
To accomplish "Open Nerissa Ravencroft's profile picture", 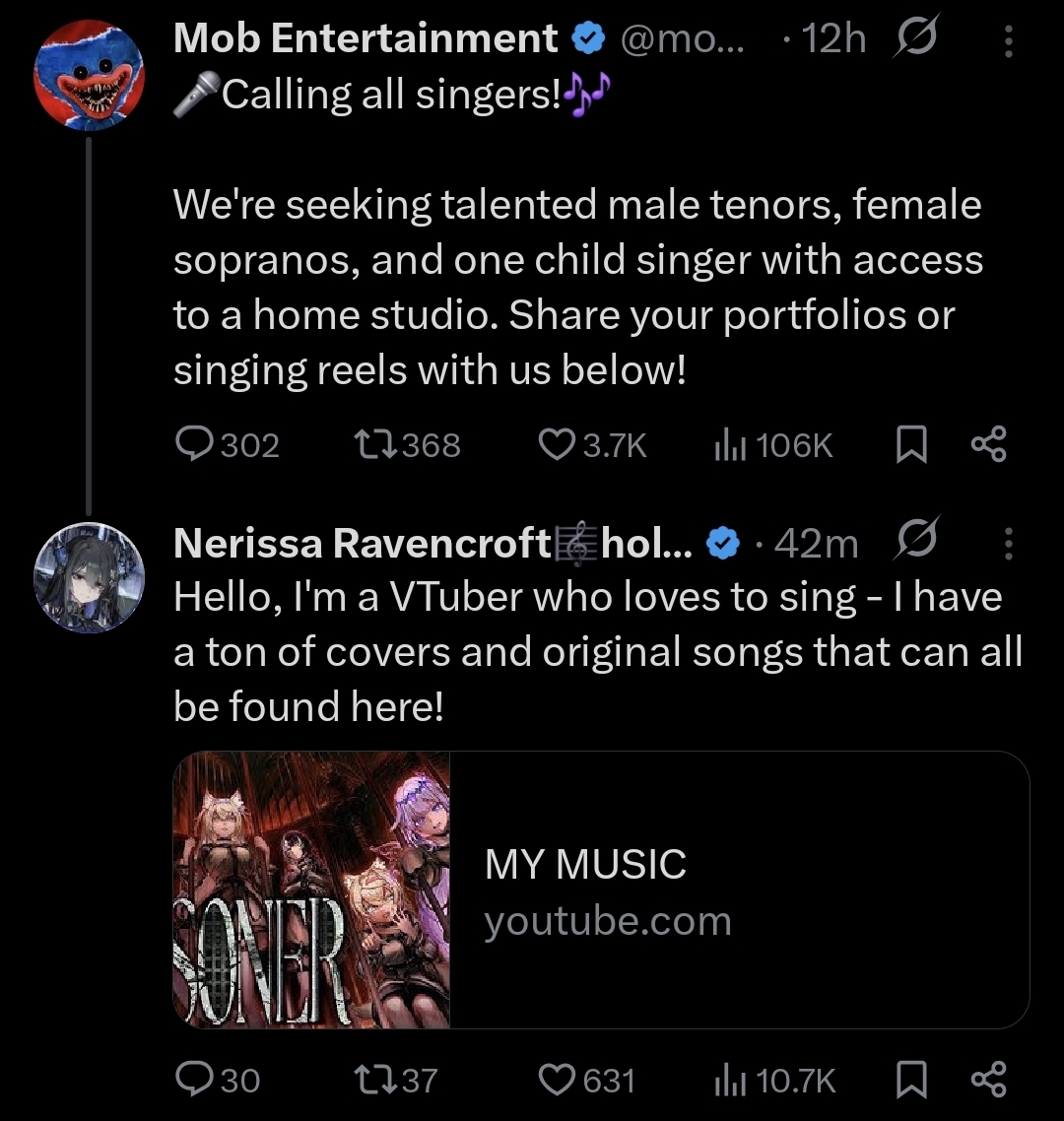I will tap(90, 577).
